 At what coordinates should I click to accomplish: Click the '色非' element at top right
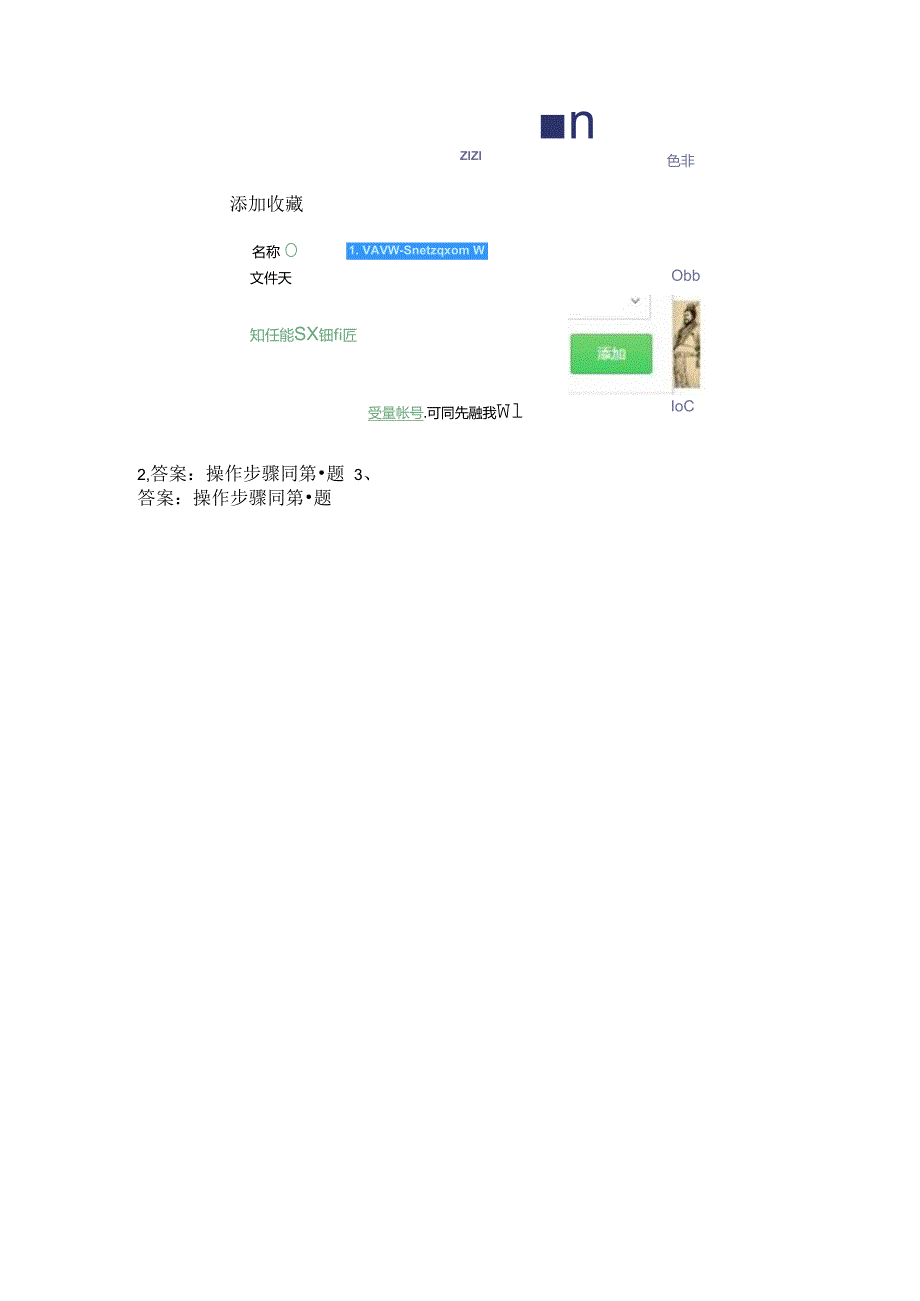tap(681, 160)
